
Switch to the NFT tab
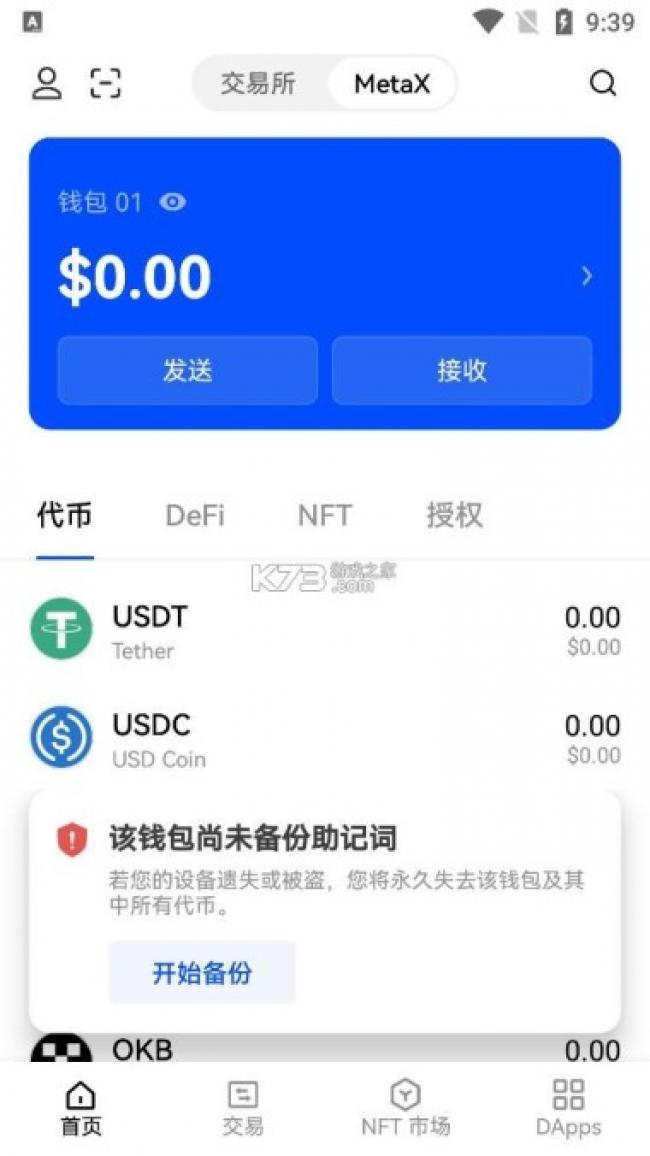[x=324, y=515]
